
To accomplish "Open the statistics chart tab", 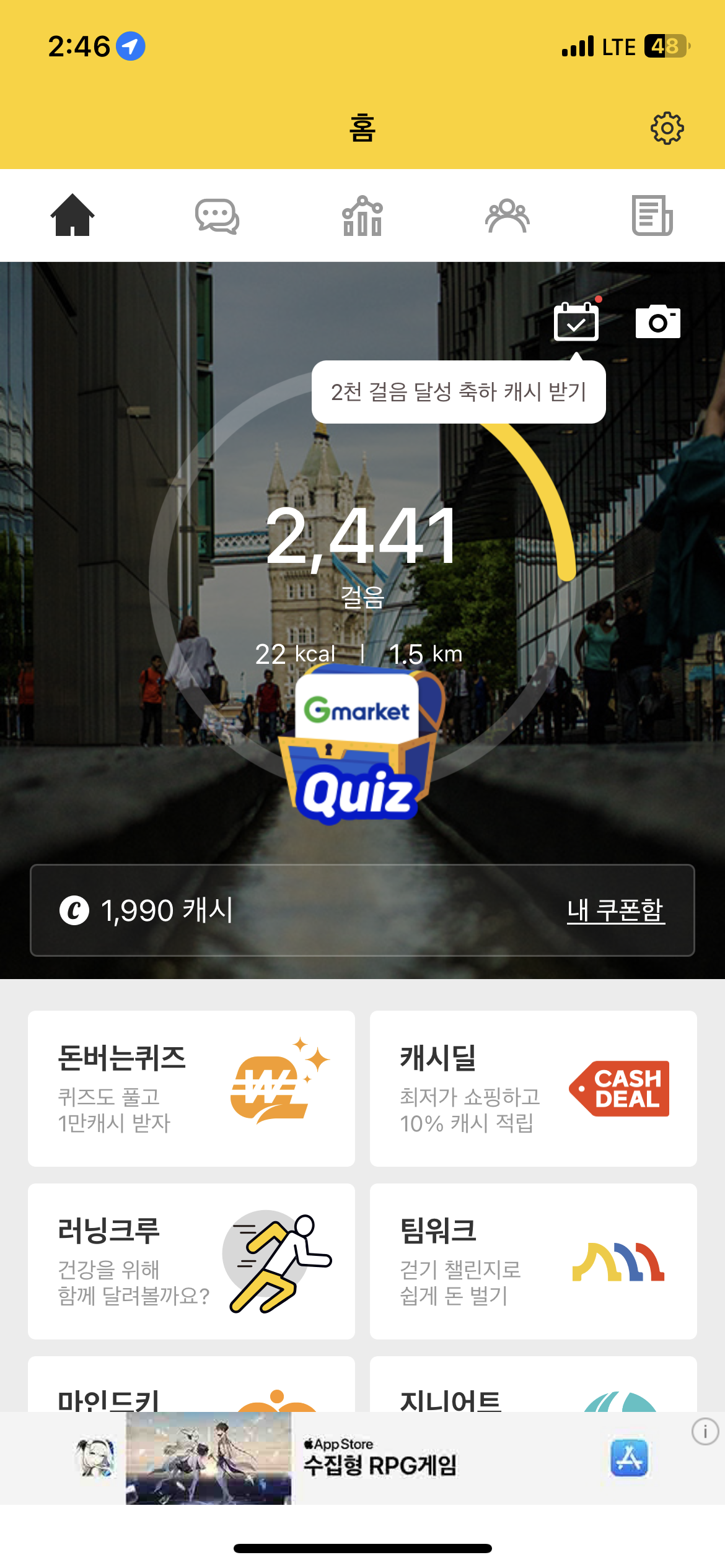I will click(x=362, y=216).
